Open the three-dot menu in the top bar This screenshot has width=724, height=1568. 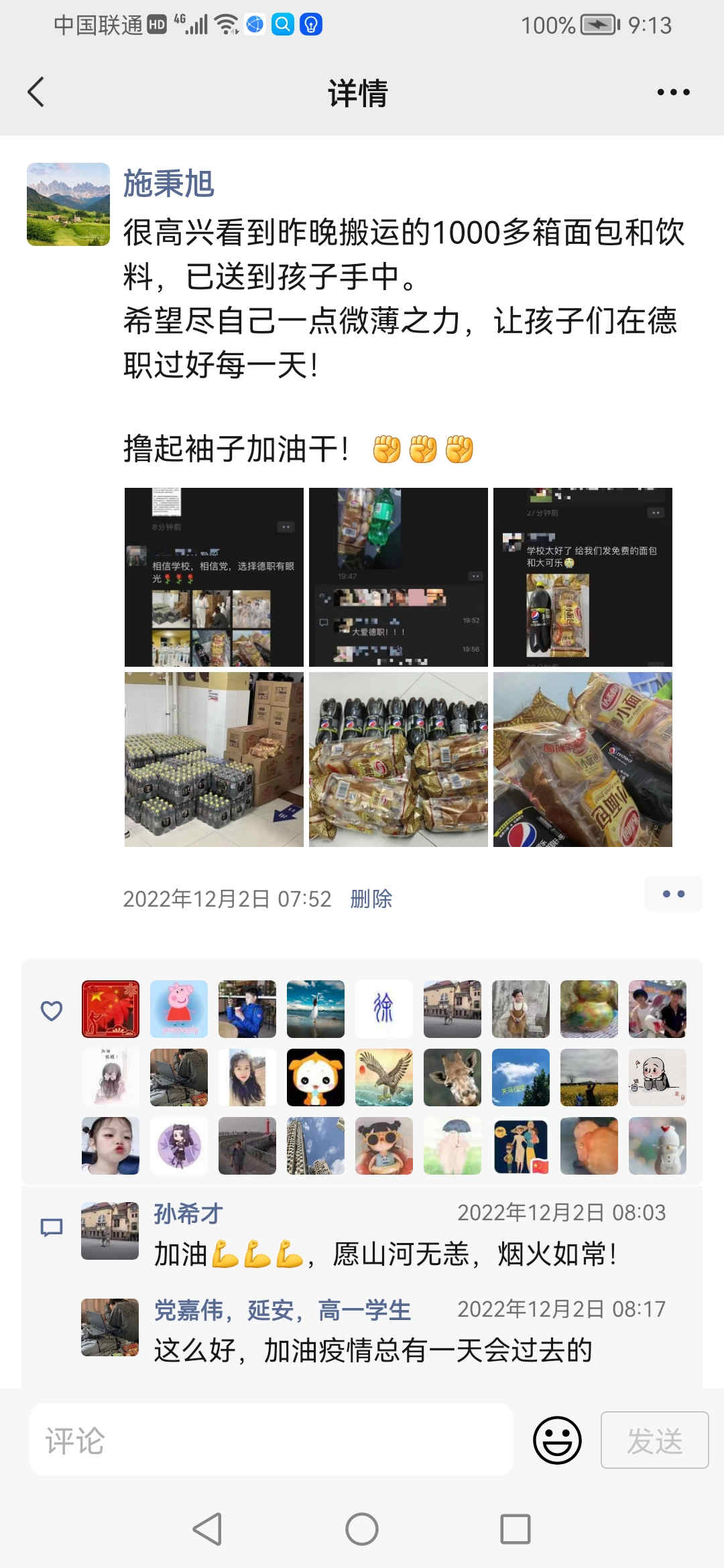pyautogui.click(x=673, y=92)
